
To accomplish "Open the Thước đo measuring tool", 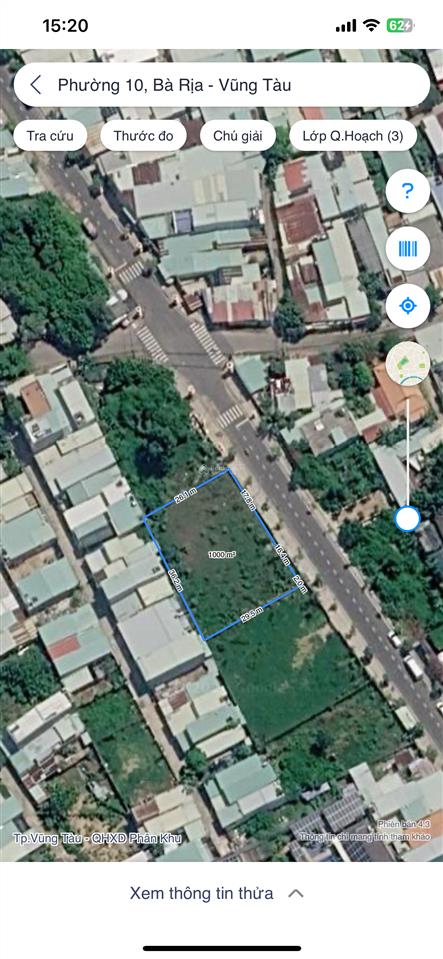I will (143, 136).
